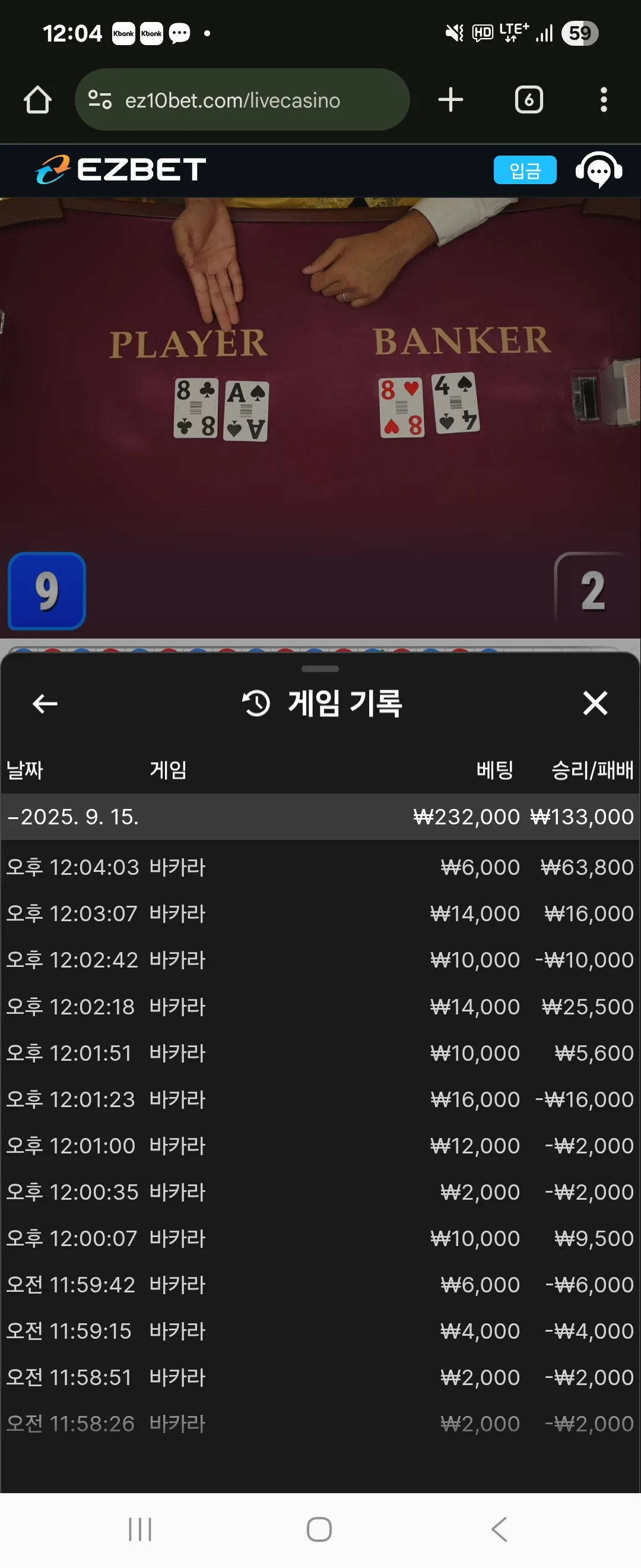This screenshot has width=641, height=1568.
Task: Open the tab switcher showing 6 tabs
Action: [528, 100]
